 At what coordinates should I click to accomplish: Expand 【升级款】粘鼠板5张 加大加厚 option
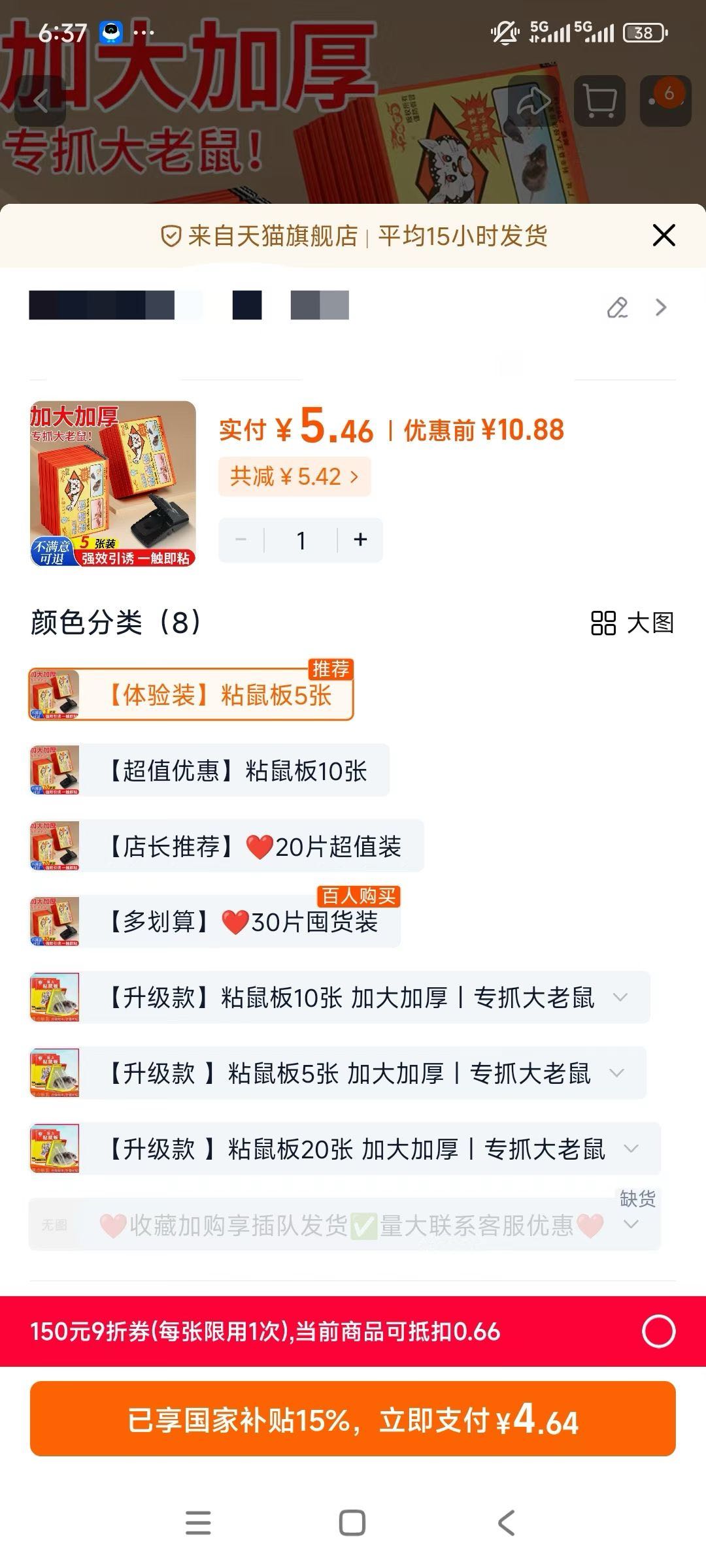click(x=616, y=1073)
